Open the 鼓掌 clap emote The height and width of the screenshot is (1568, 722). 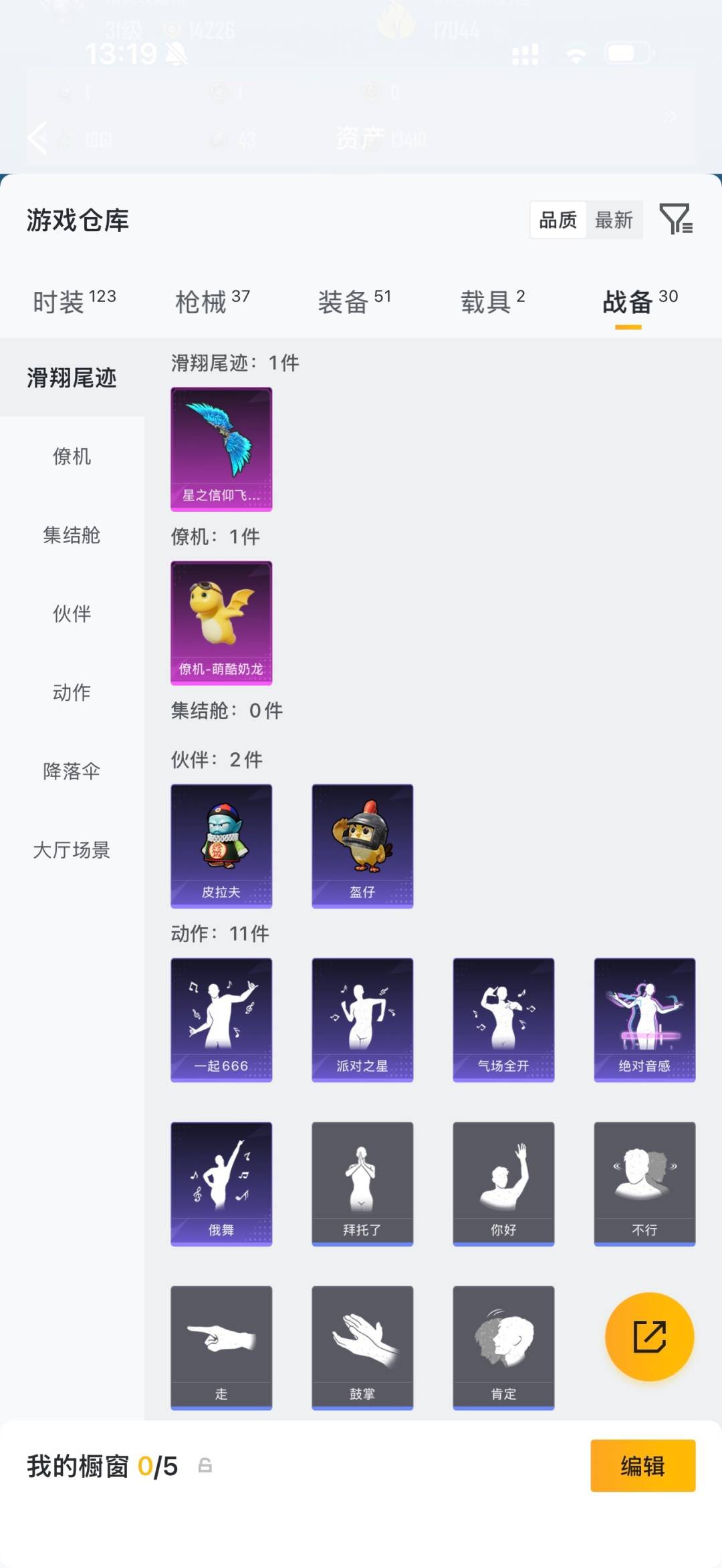(x=362, y=1347)
